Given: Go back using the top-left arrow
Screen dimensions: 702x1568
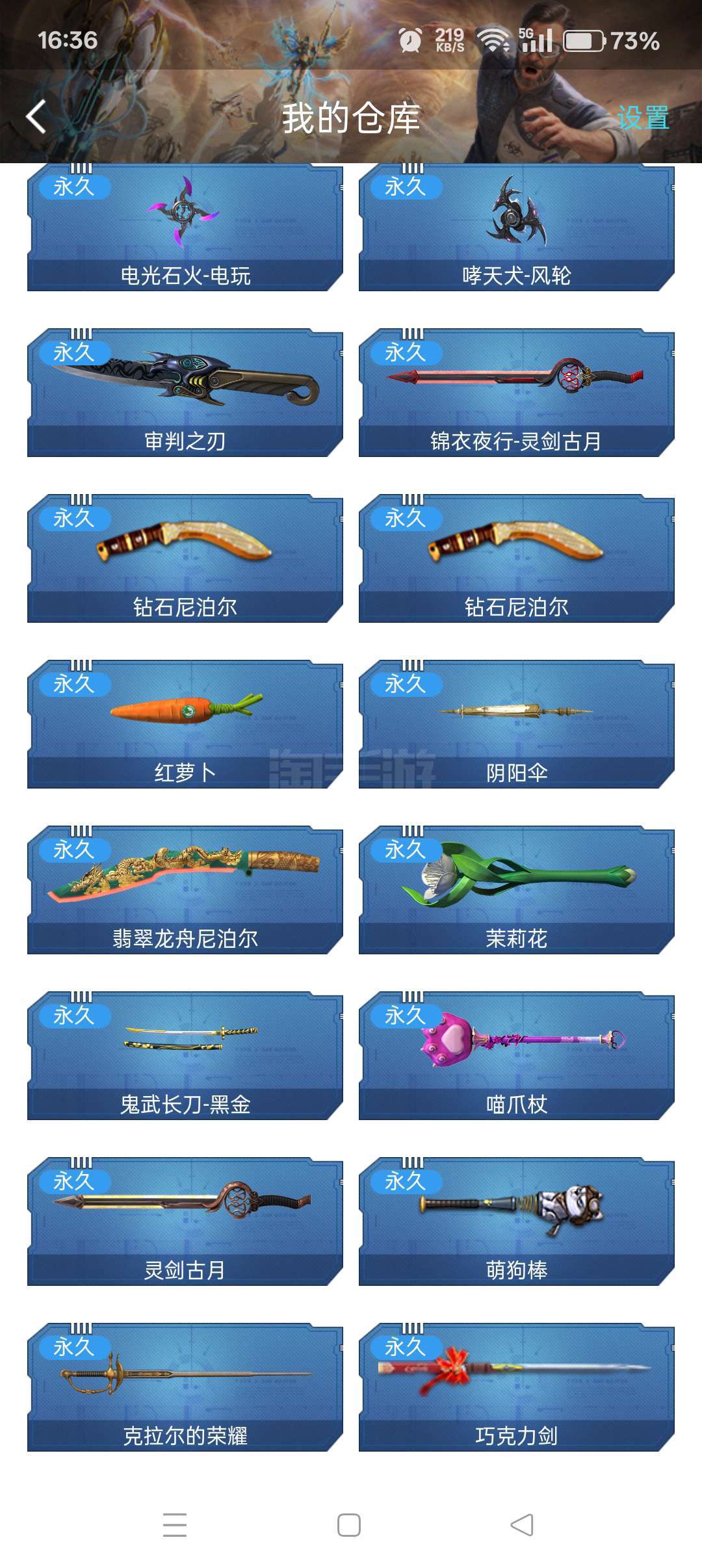Looking at the screenshot, I should click(x=36, y=117).
